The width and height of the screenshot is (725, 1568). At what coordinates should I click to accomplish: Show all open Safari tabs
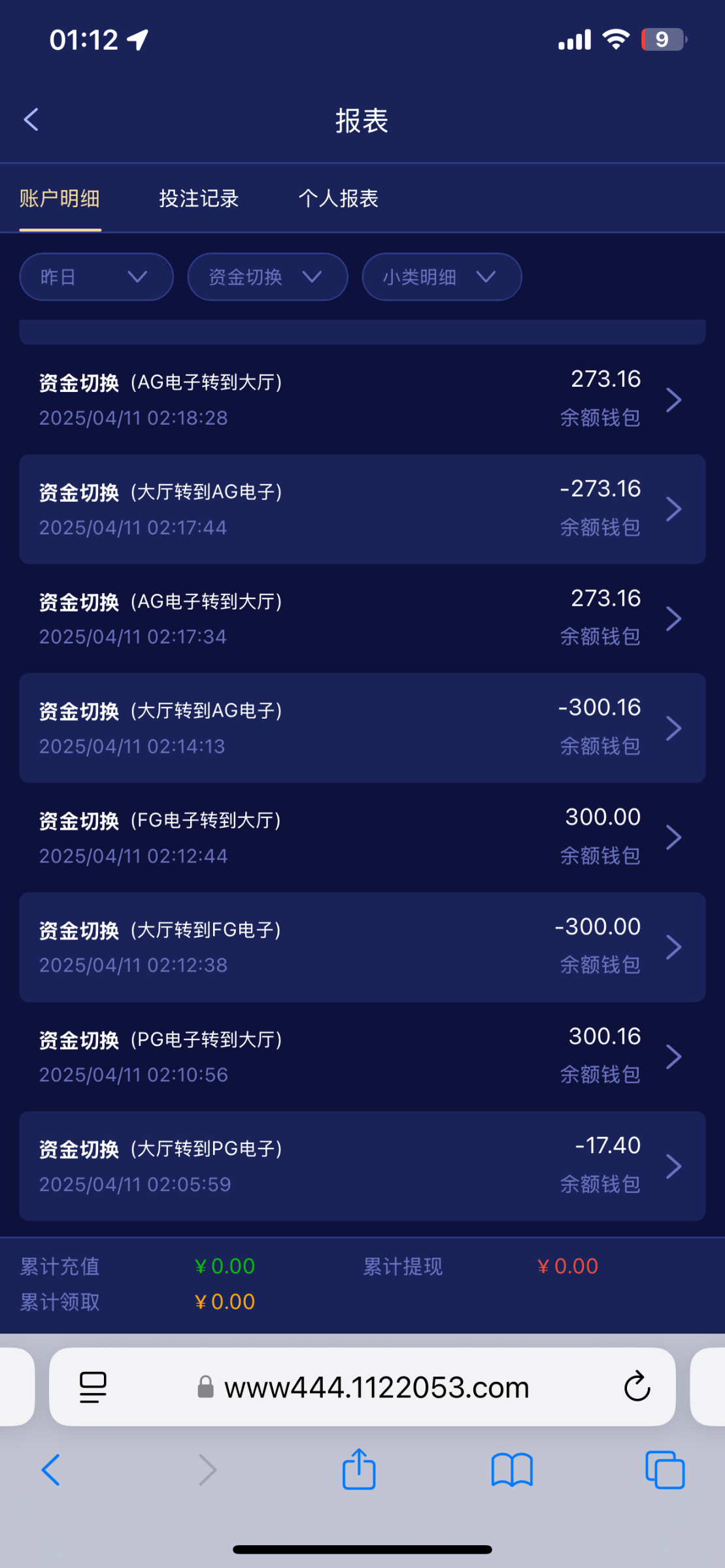pos(665,1470)
